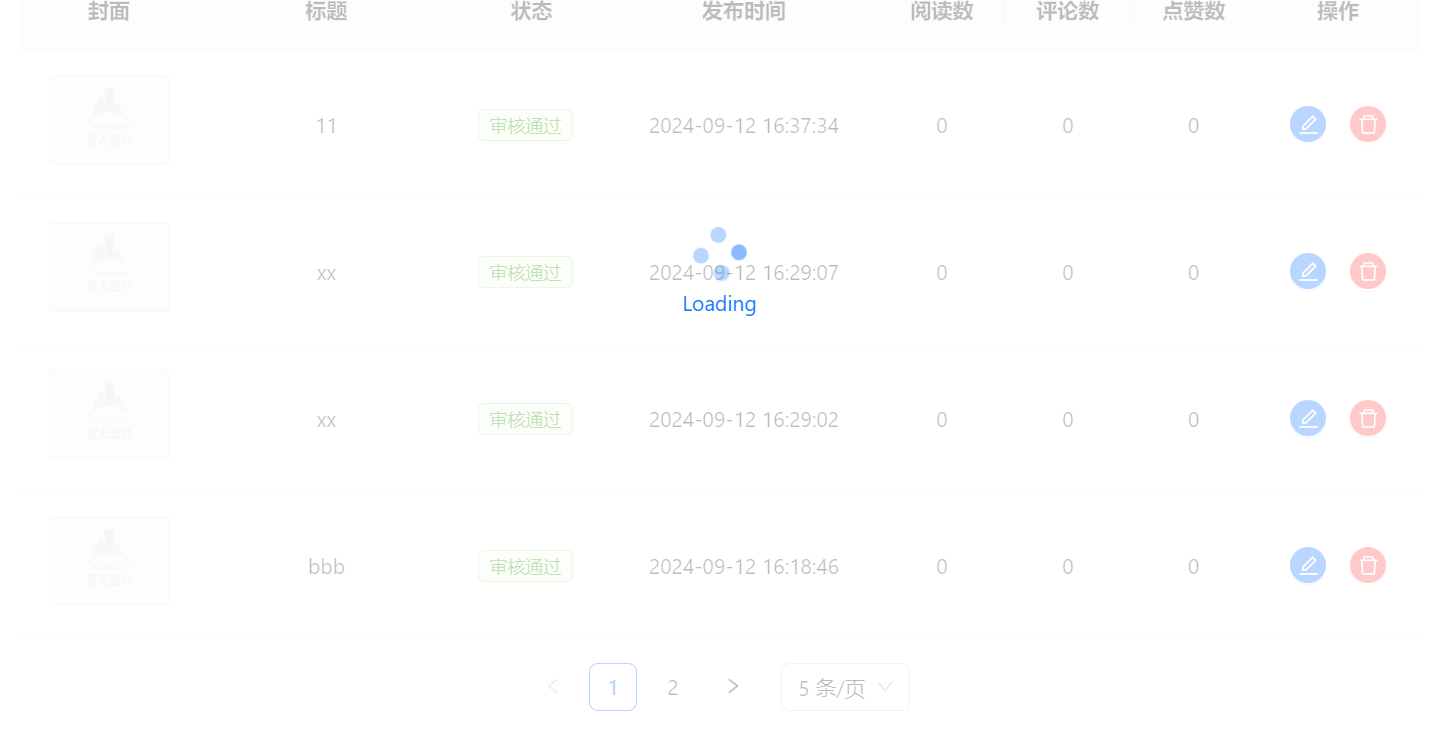Edit the xx article published at 16:29:07
The width and height of the screenshot is (1444, 735).
pos(1308,271)
